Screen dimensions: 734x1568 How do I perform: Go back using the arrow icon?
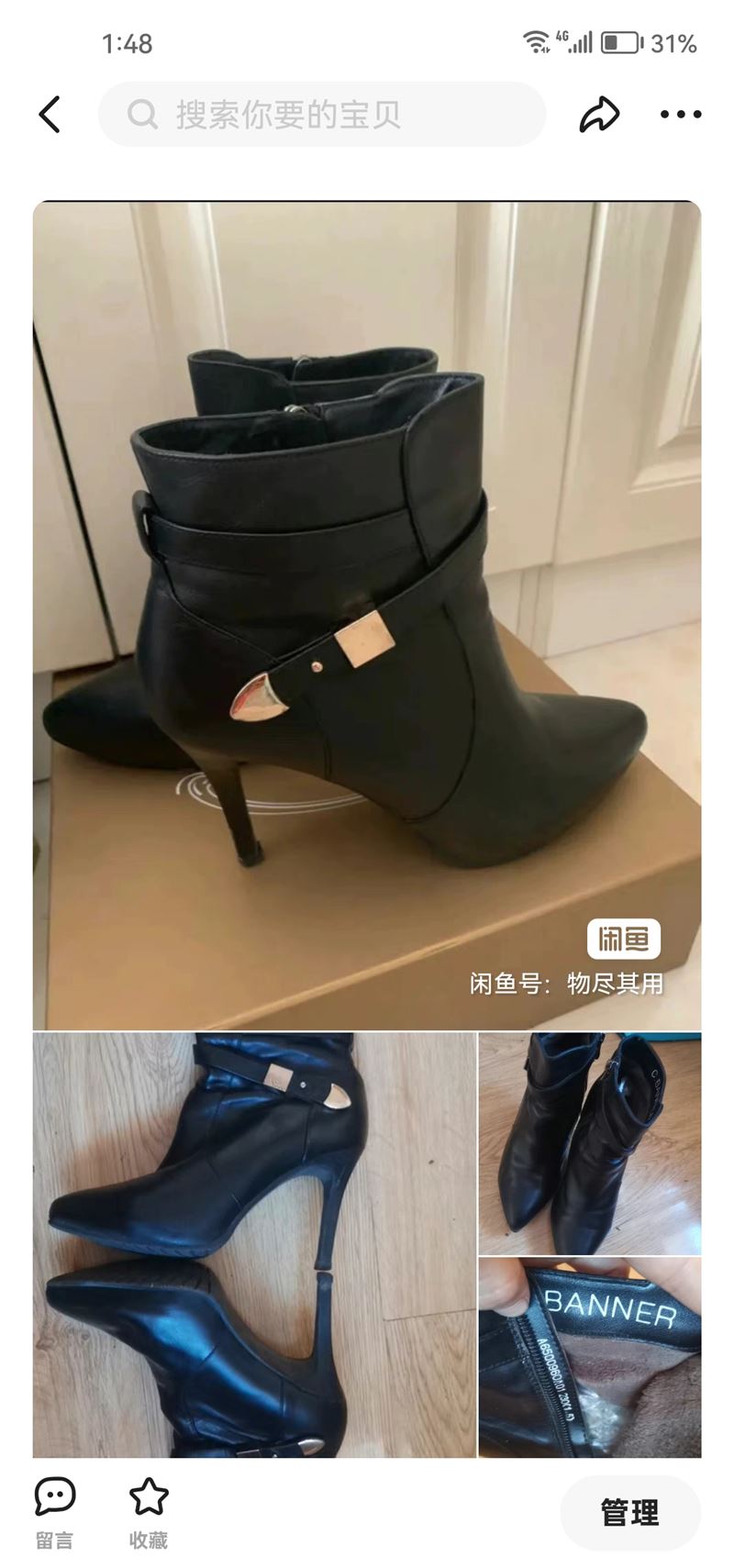(x=50, y=115)
